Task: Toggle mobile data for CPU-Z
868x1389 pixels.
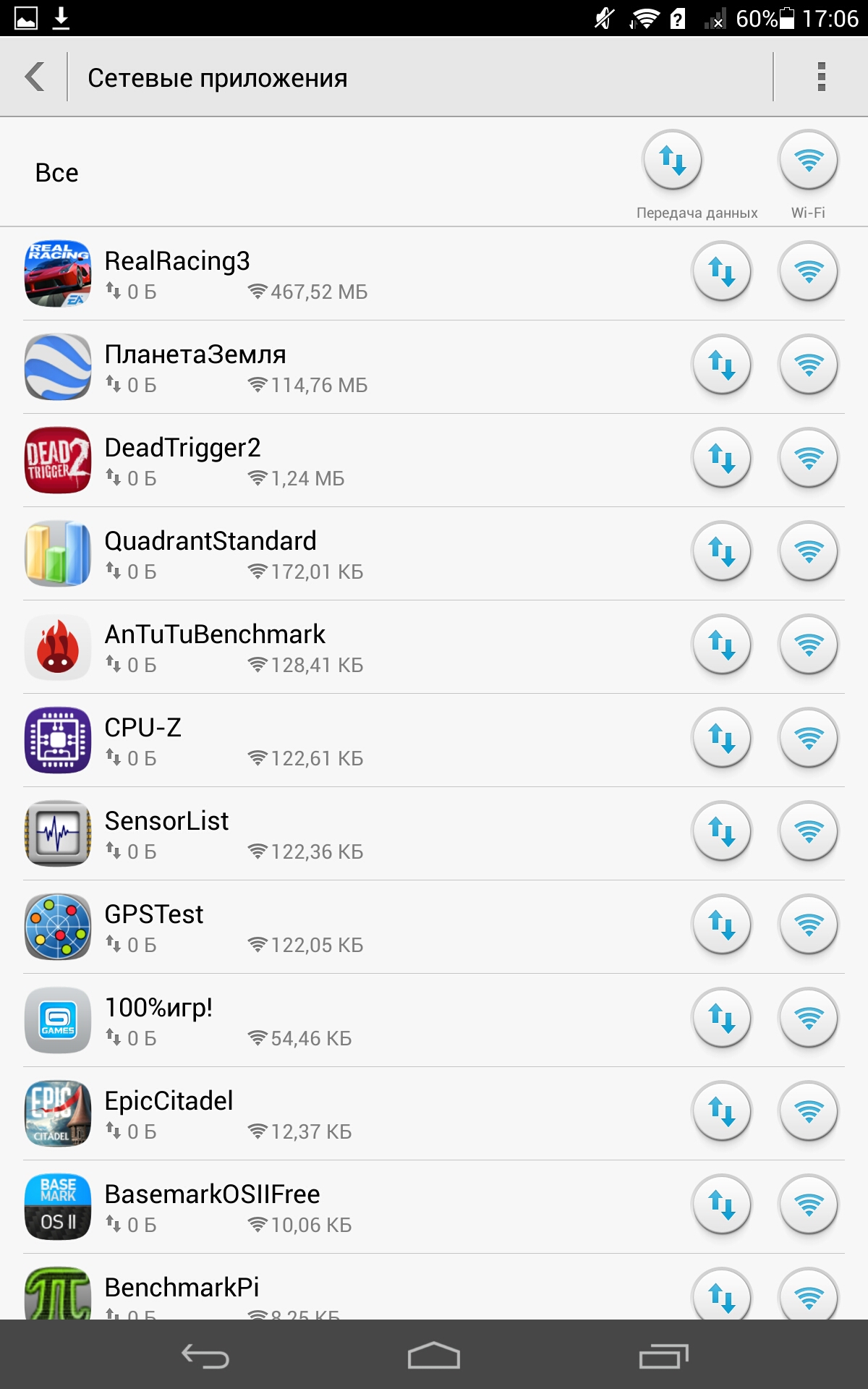Action: [722, 739]
